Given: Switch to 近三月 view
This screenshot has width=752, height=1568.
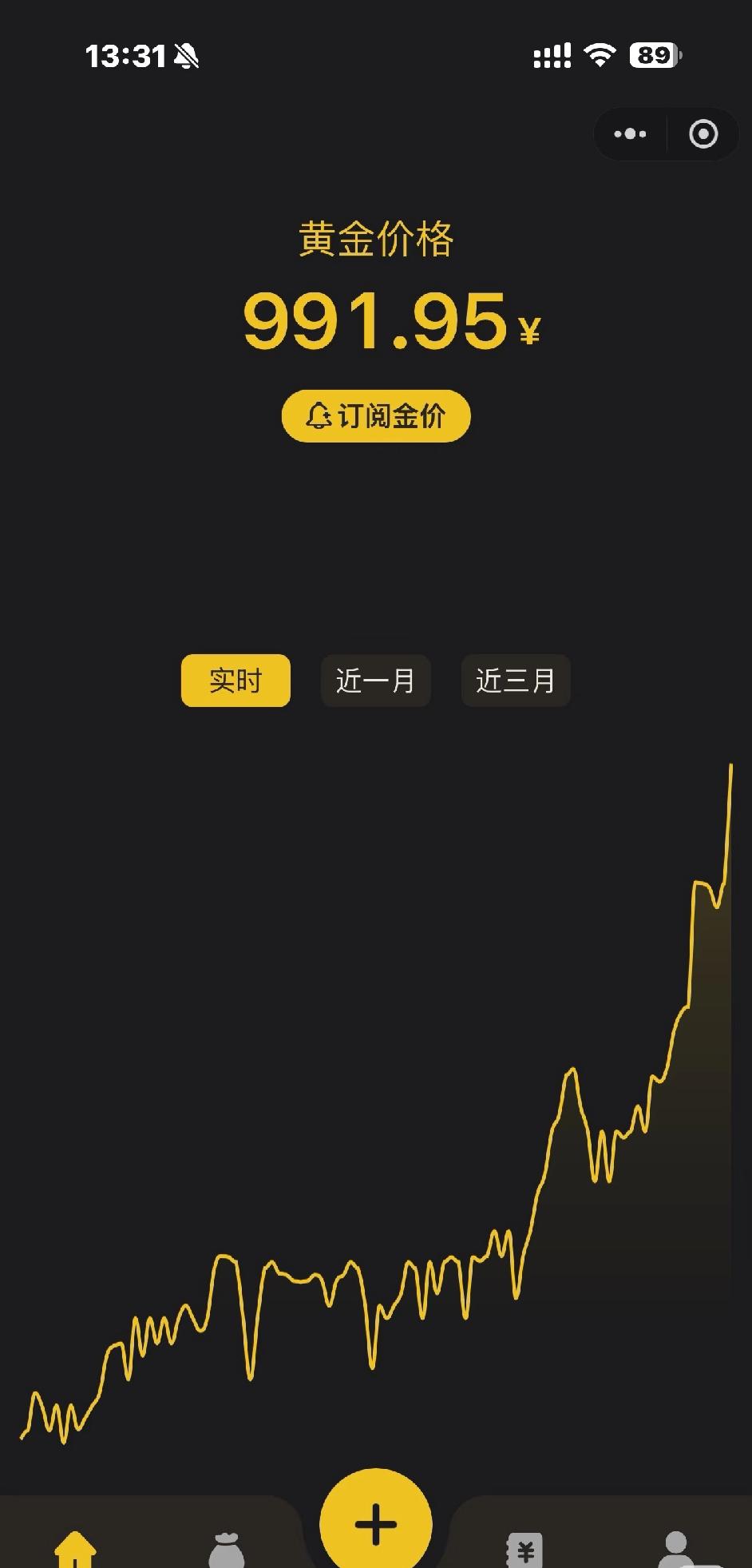Looking at the screenshot, I should (x=516, y=681).
